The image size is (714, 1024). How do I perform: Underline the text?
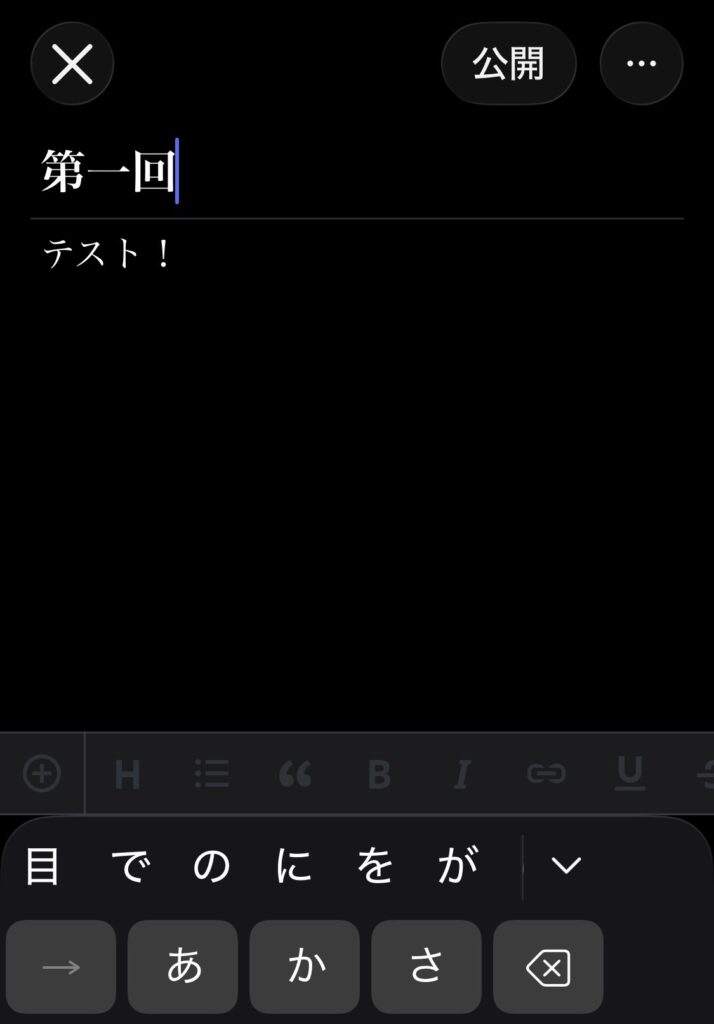[630, 772]
